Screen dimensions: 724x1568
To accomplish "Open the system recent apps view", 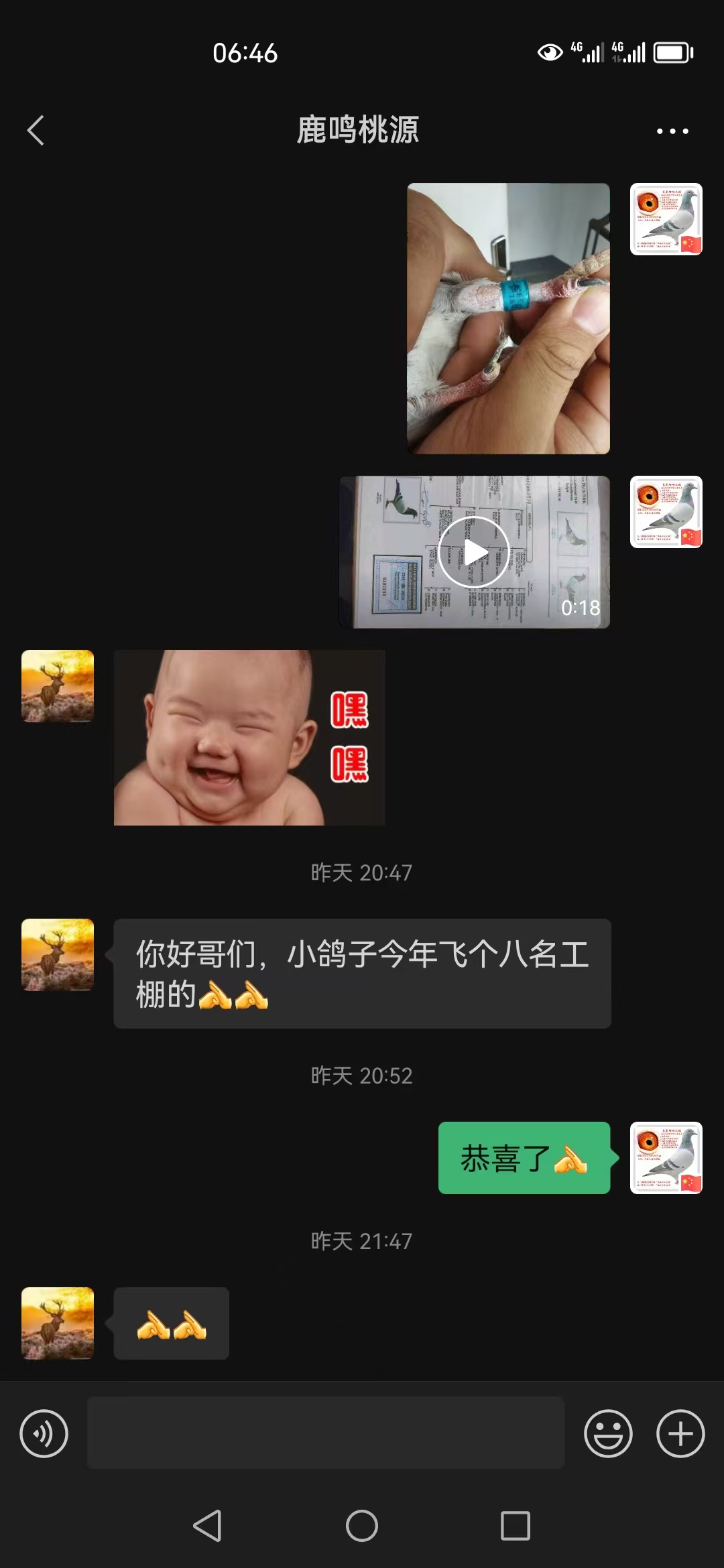I will [516, 1526].
